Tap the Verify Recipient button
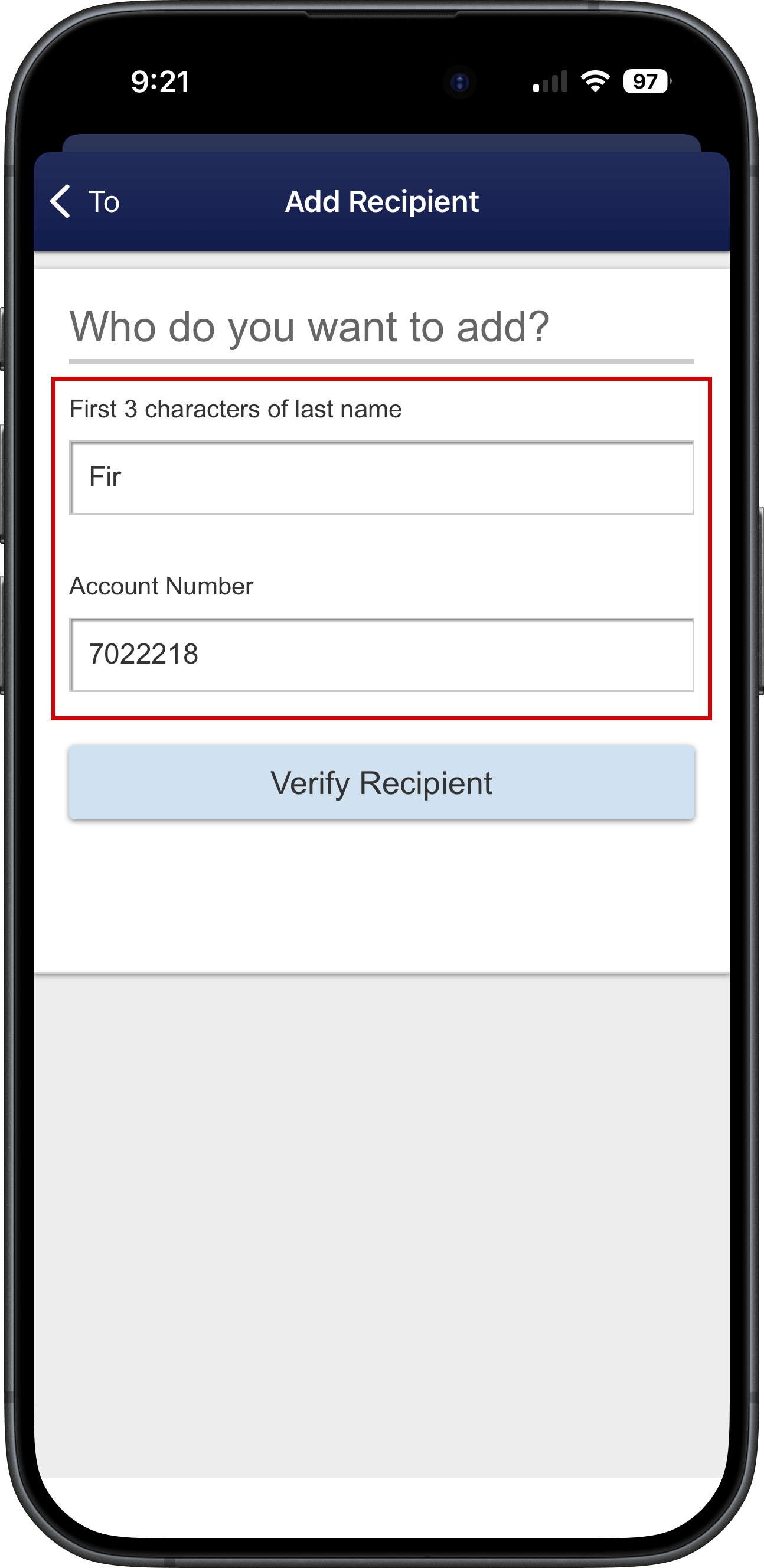The image size is (764, 1568). [x=381, y=782]
